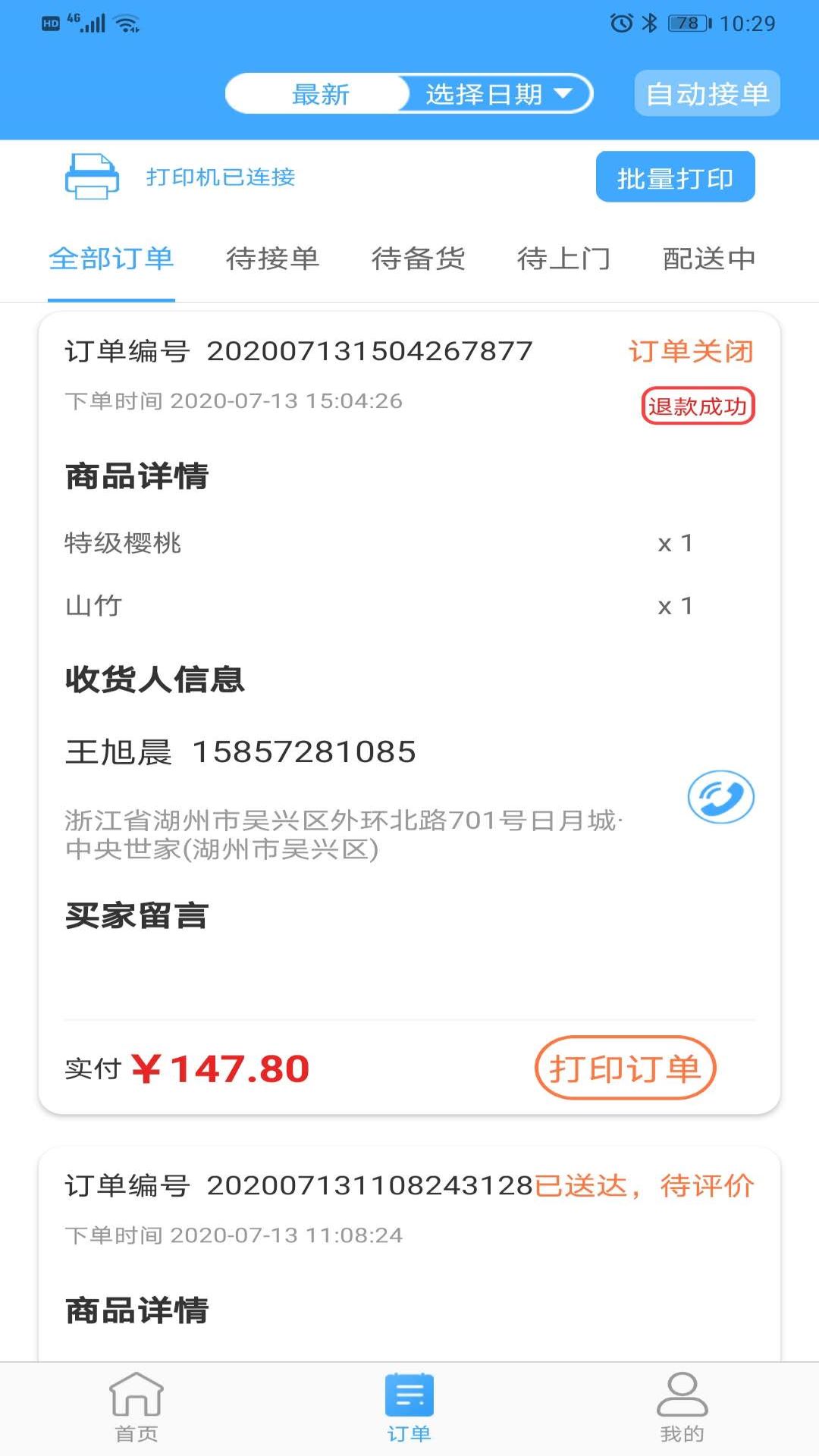
Task: Open the 配送中 delivery tab
Action: [708, 259]
